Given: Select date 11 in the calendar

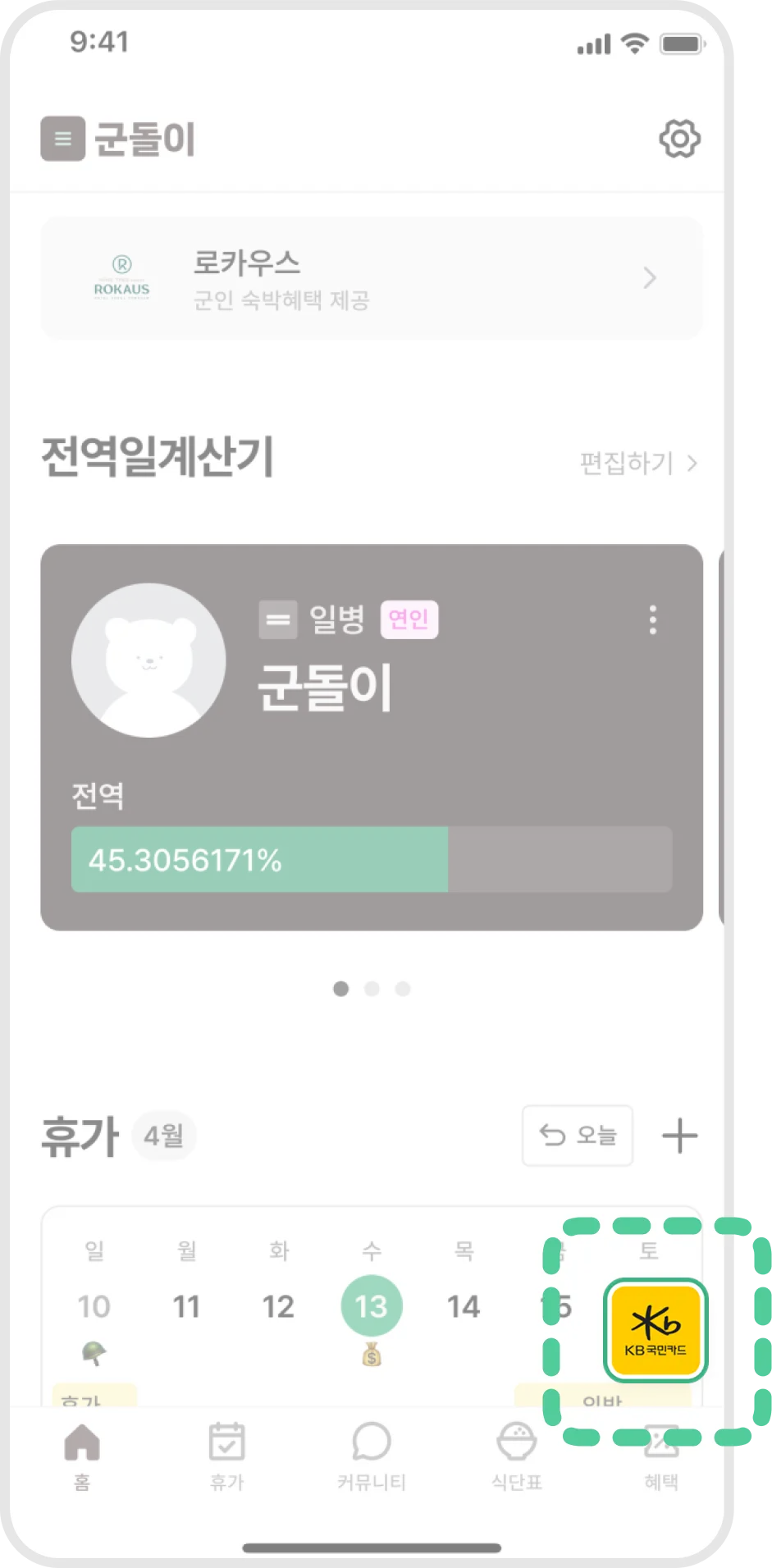Looking at the screenshot, I should 186,1306.
